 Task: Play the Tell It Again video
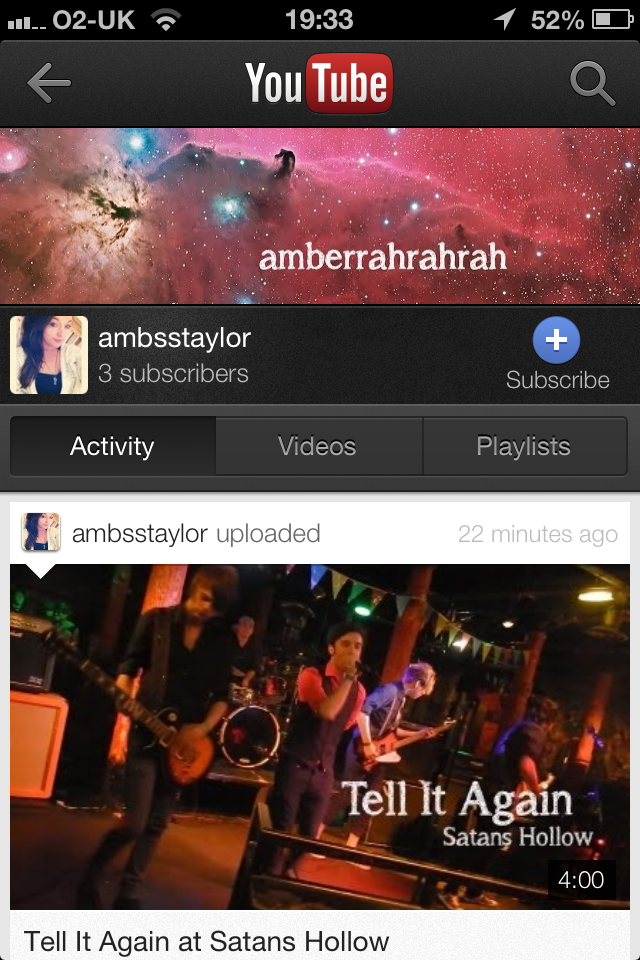coord(320,736)
